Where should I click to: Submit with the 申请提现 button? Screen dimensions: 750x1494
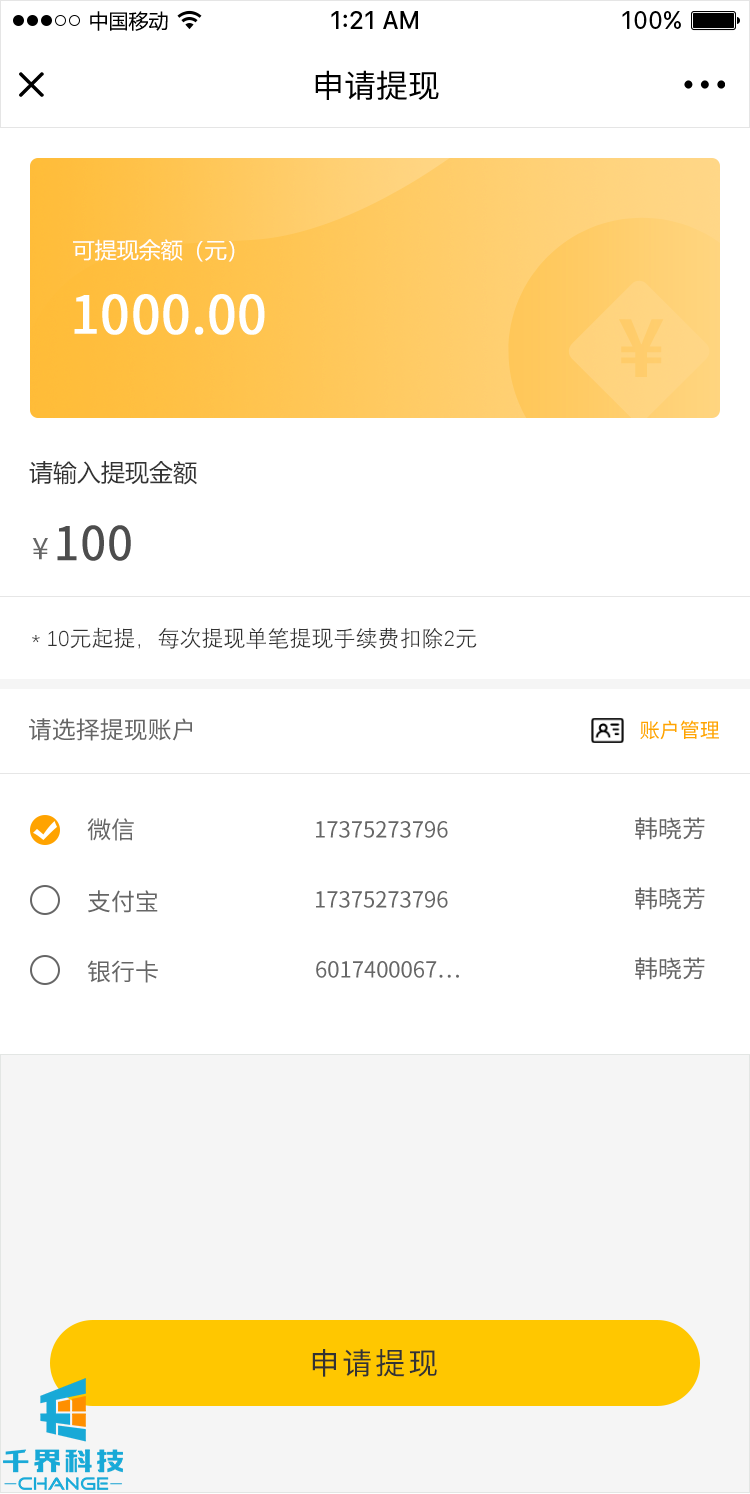(x=375, y=1363)
